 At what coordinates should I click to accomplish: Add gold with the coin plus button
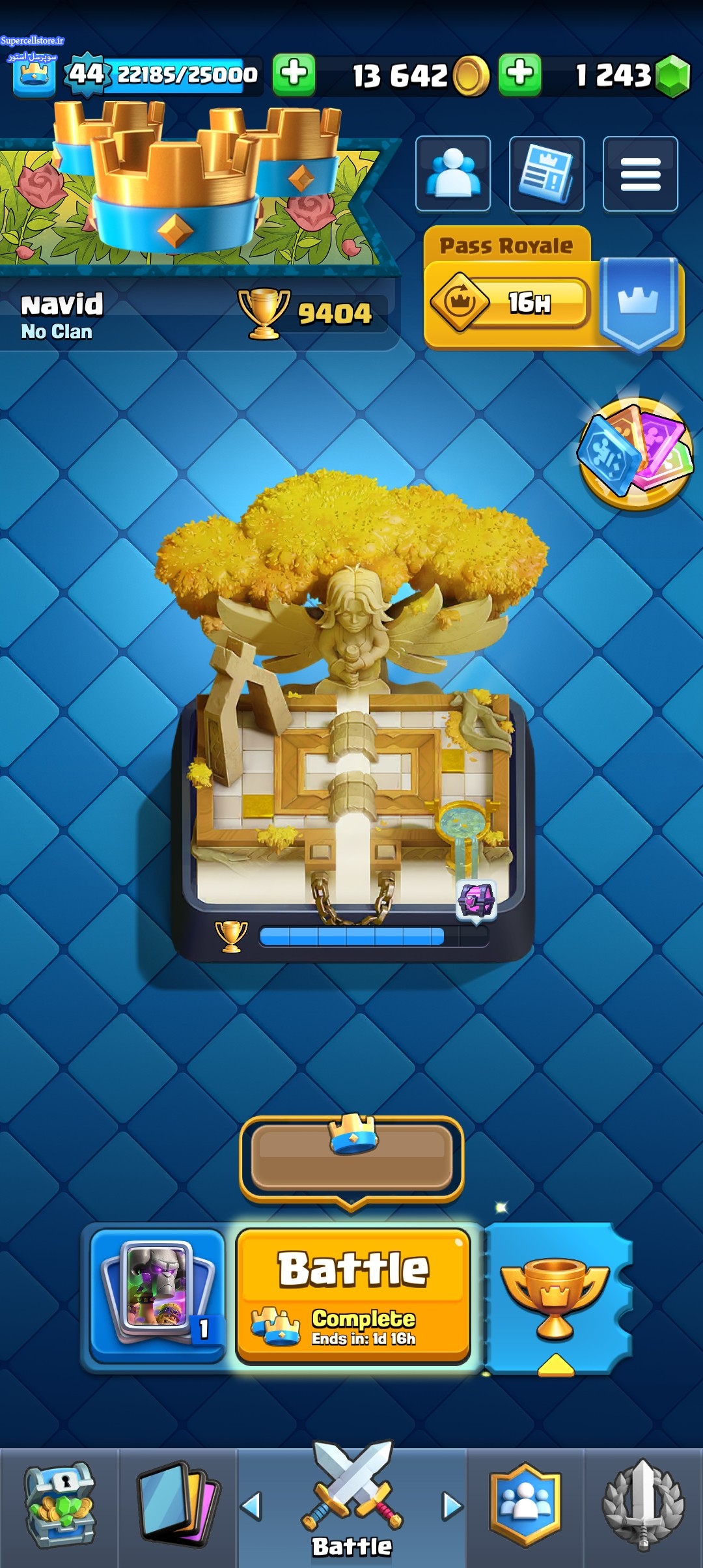coord(519,74)
